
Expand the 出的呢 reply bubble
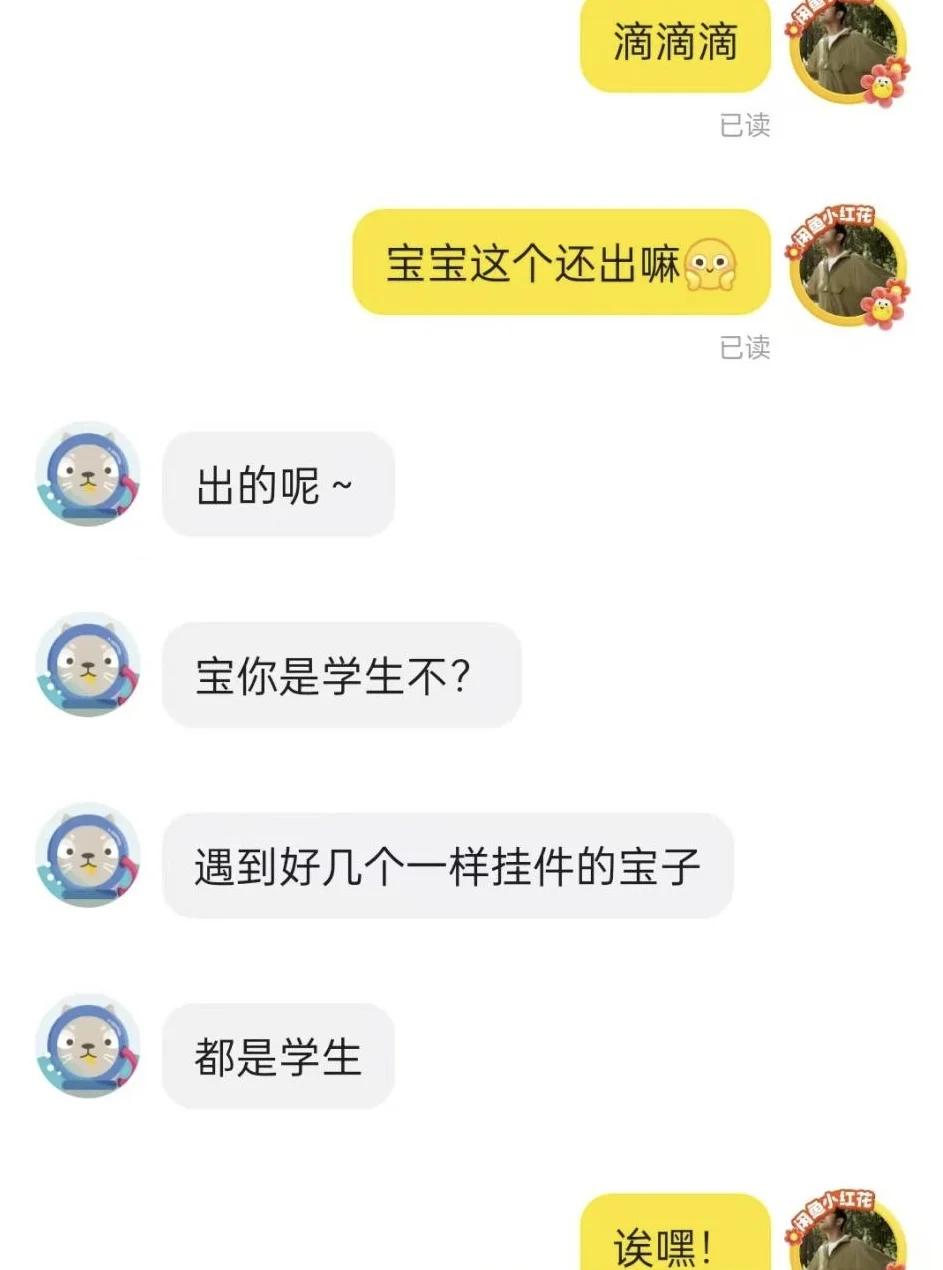[x=277, y=483]
